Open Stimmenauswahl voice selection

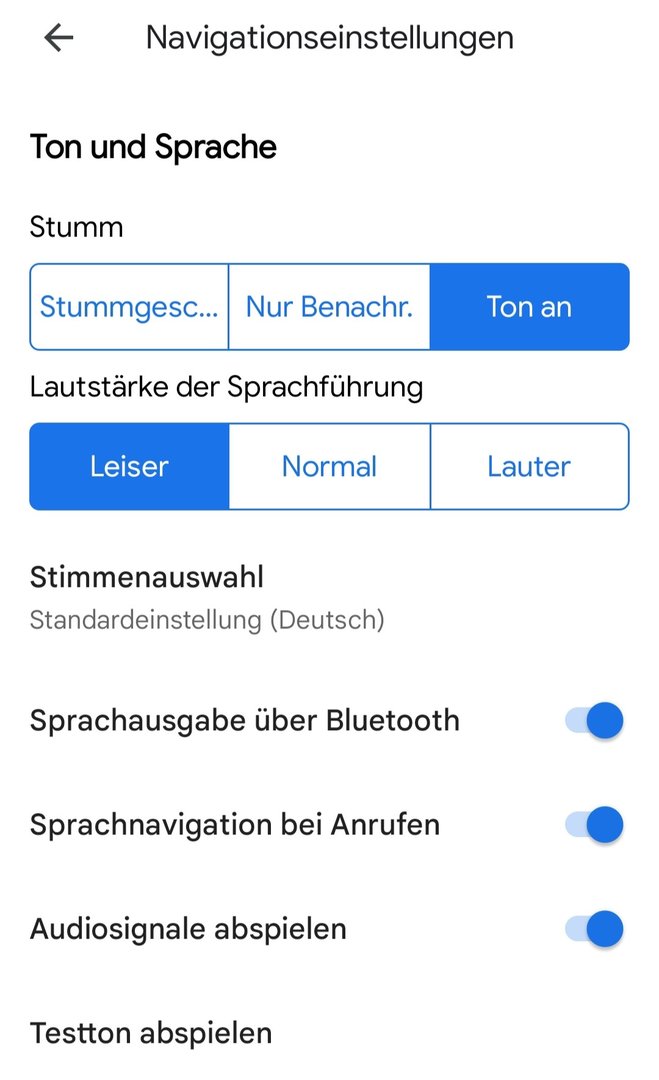pyautogui.click(x=329, y=597)
